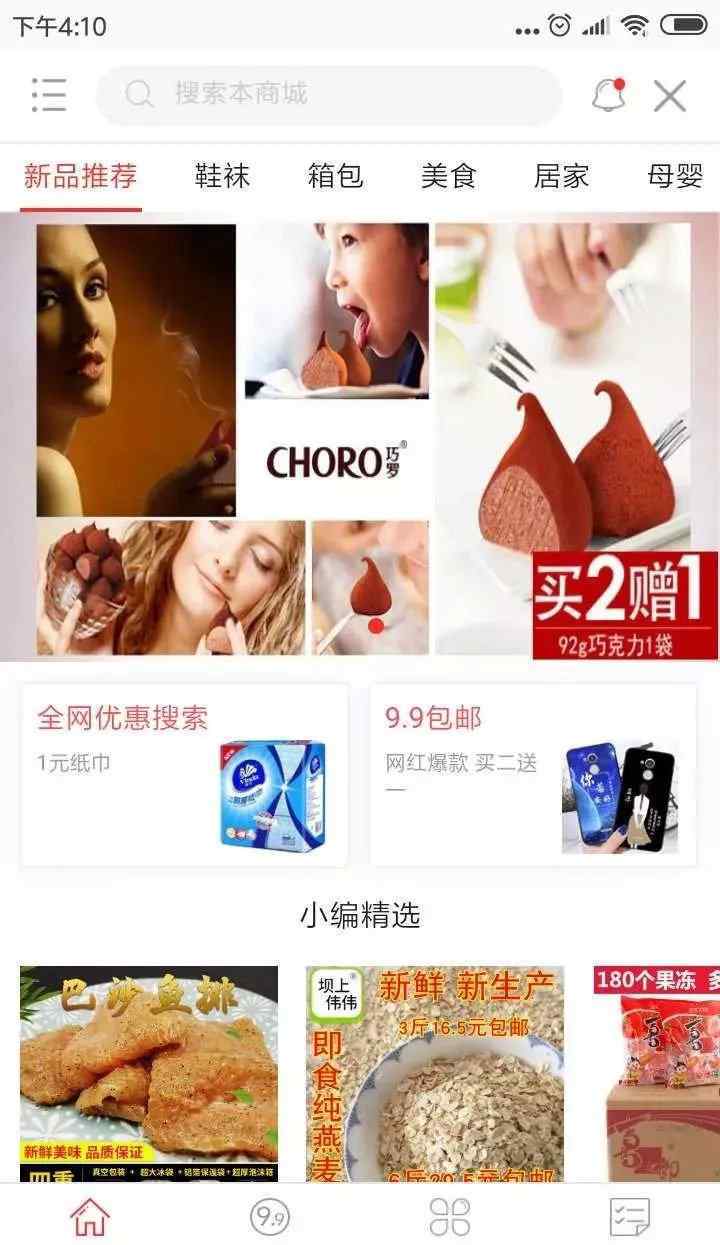The image size is (720, 1245).
Task: Open the categories grid bottom tab
Action: 450,1216
